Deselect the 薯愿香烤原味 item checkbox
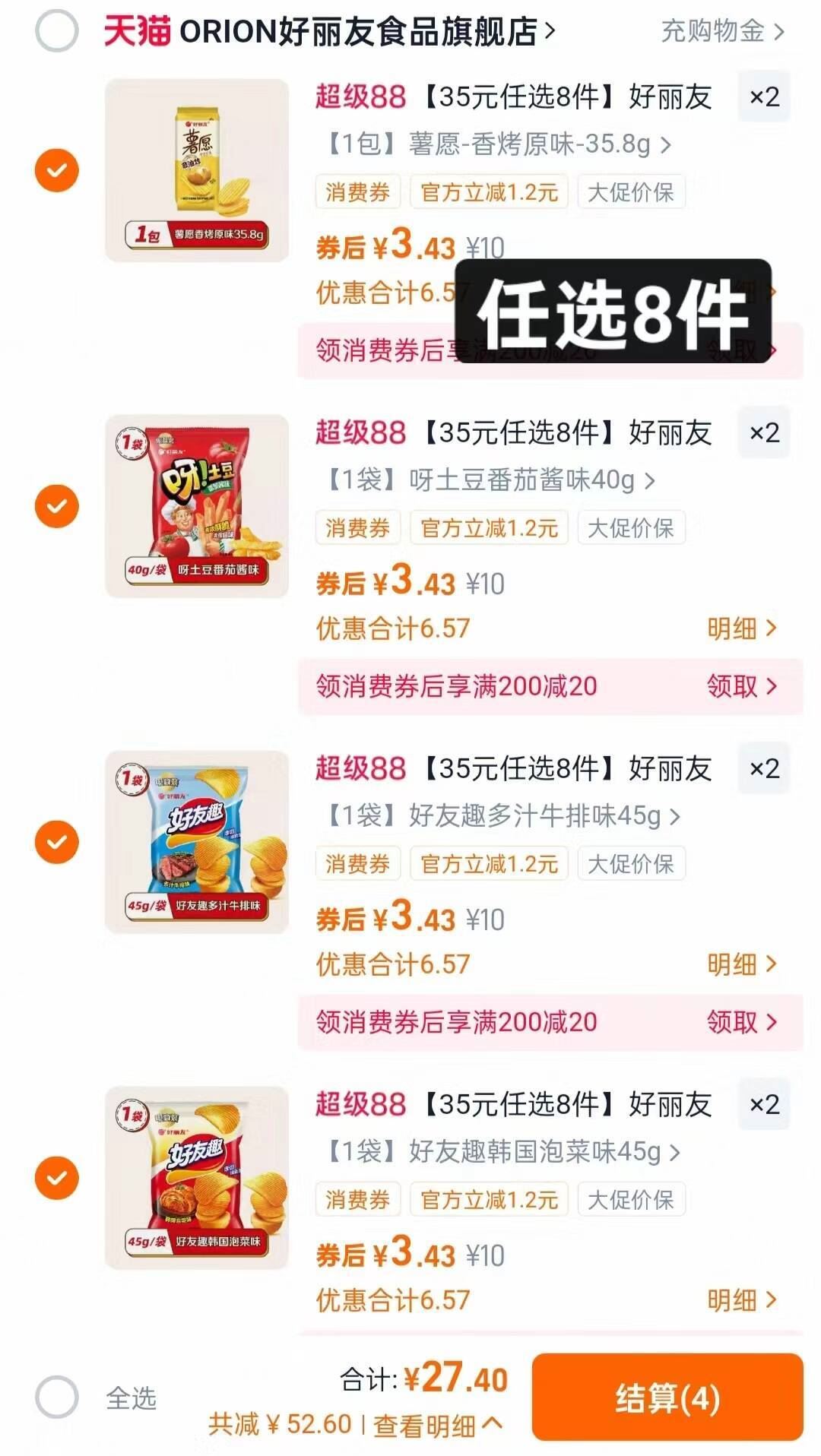Viewport: 821px width, 1456px height. coord(57,169)
